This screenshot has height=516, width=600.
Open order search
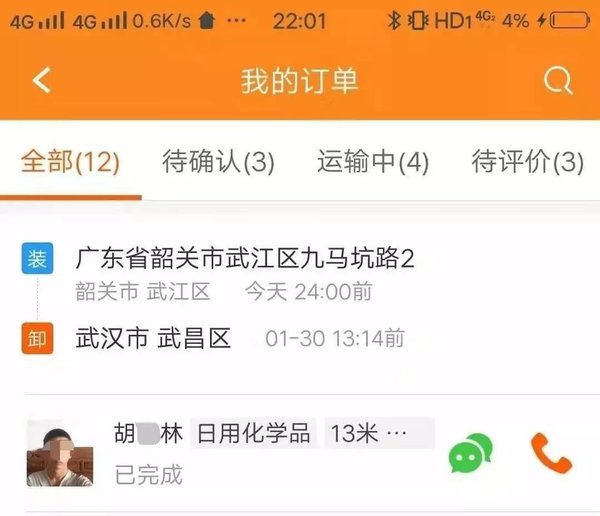click(558, 81)
